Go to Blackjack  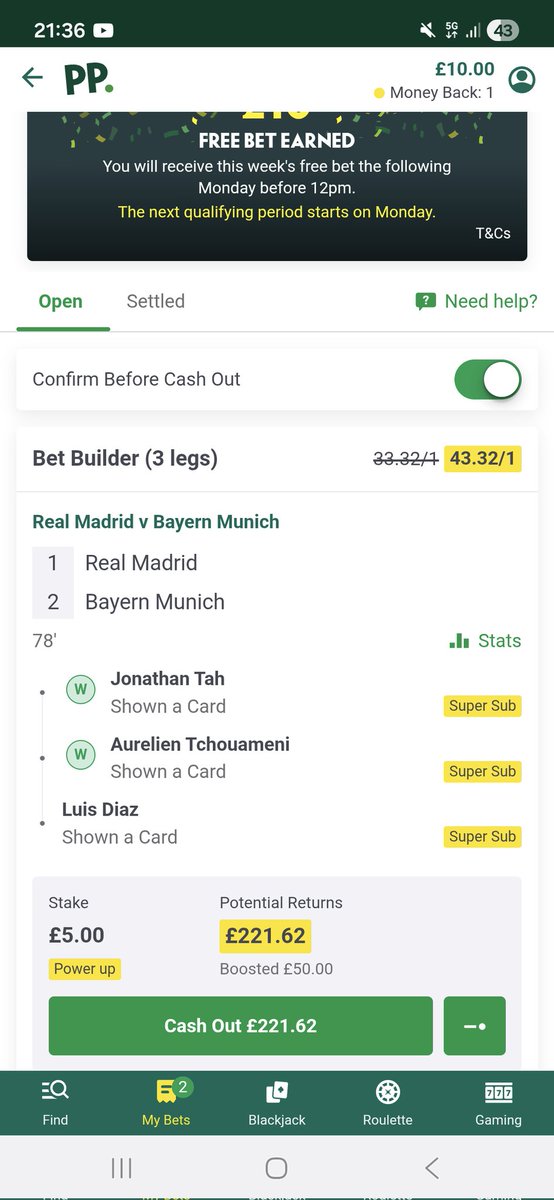click(277, 1103)
